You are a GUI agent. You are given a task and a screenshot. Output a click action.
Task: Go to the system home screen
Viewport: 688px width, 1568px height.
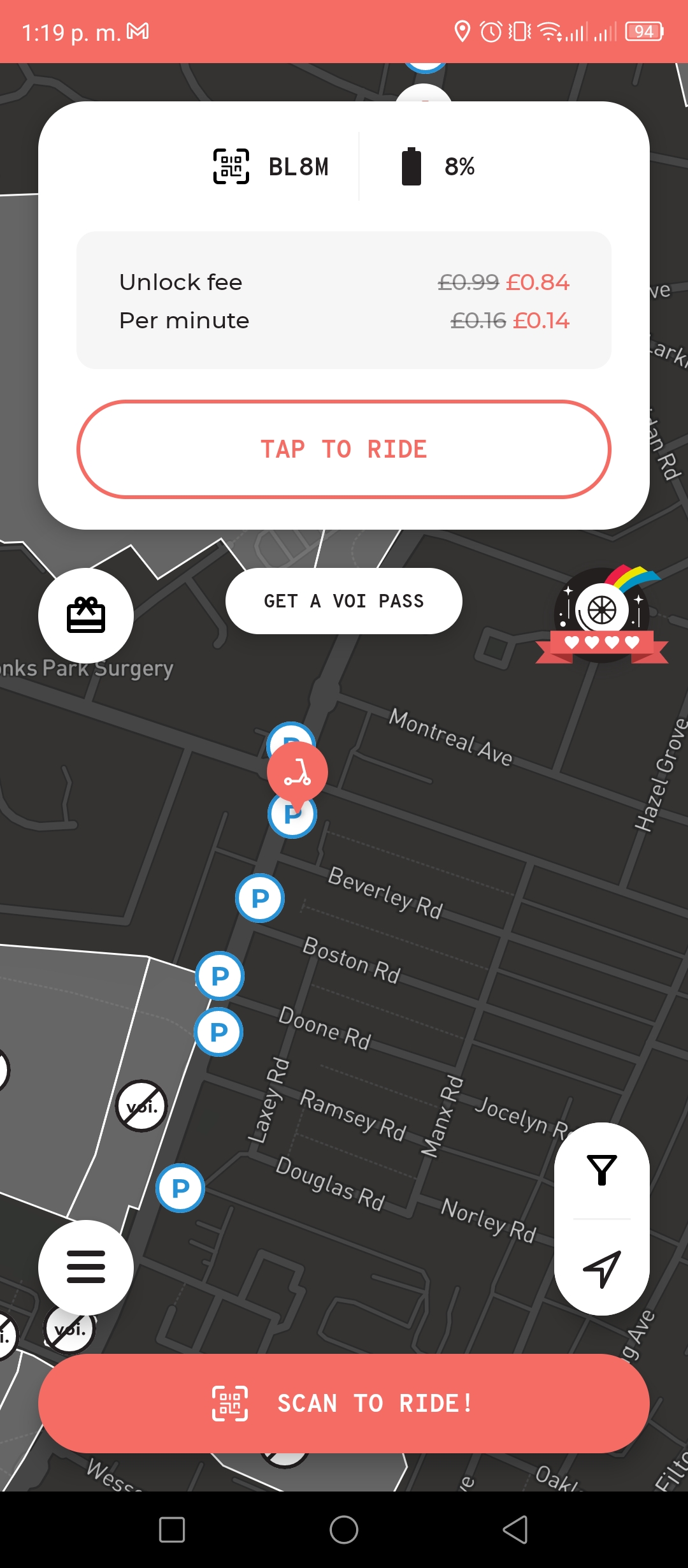344,1529
